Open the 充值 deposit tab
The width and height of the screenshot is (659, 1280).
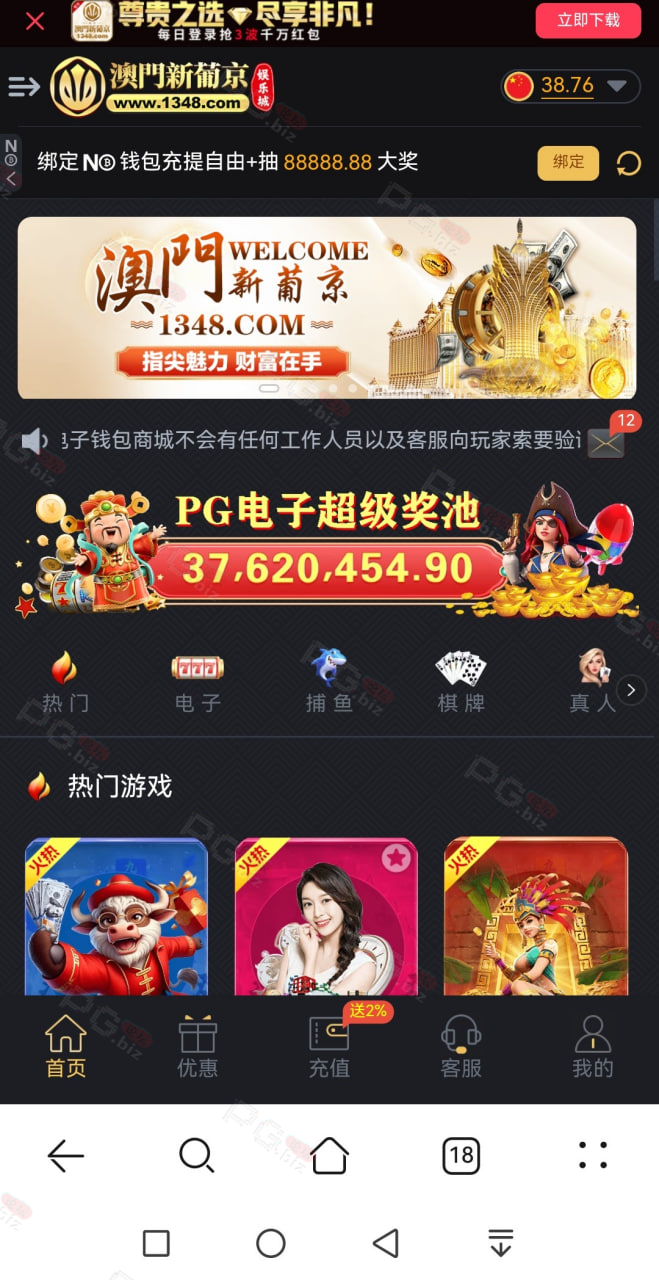click(x=329, y=1047)
